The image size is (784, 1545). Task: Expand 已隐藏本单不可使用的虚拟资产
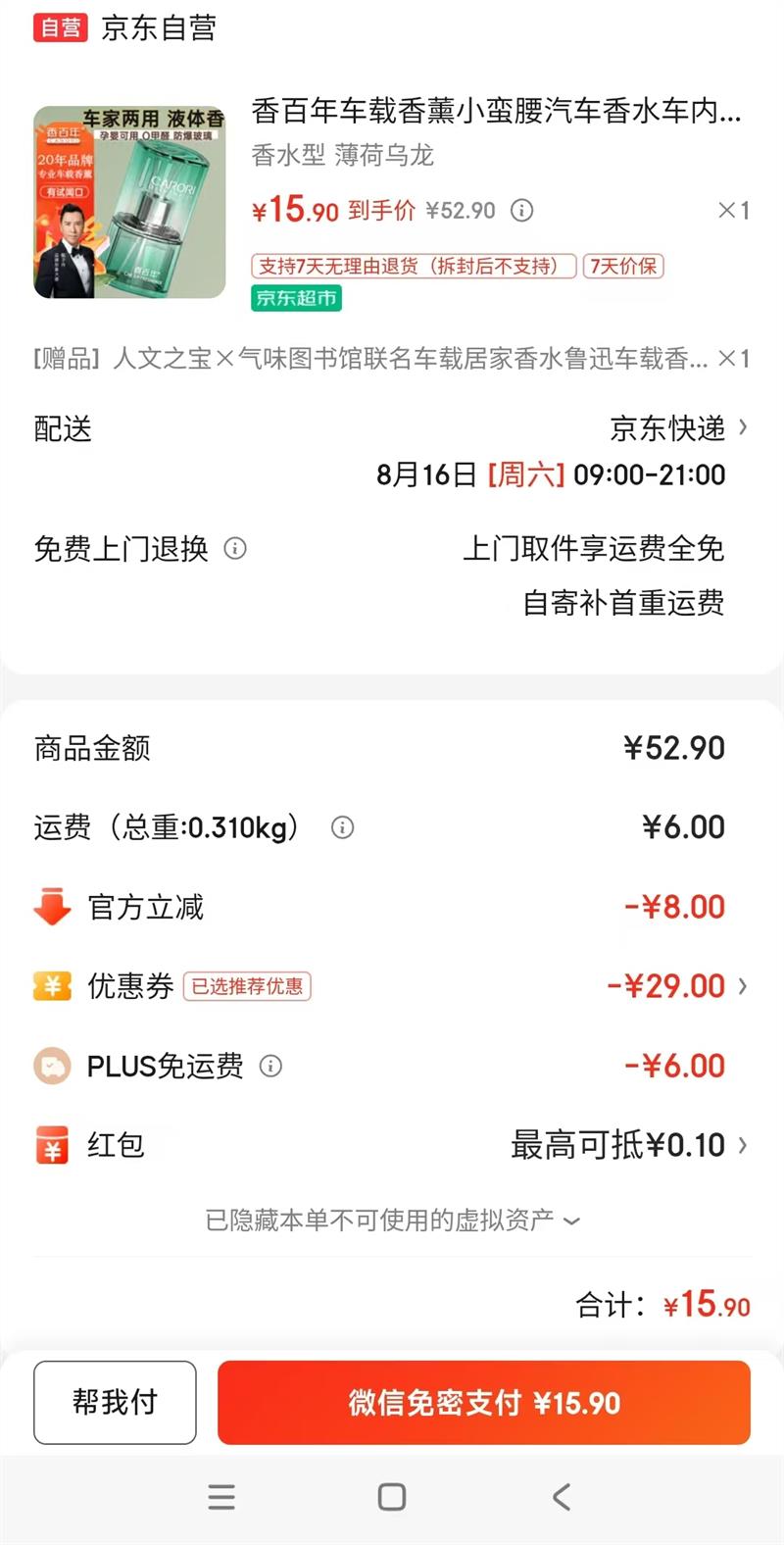pyautogui.click(x=392, y=1221)
